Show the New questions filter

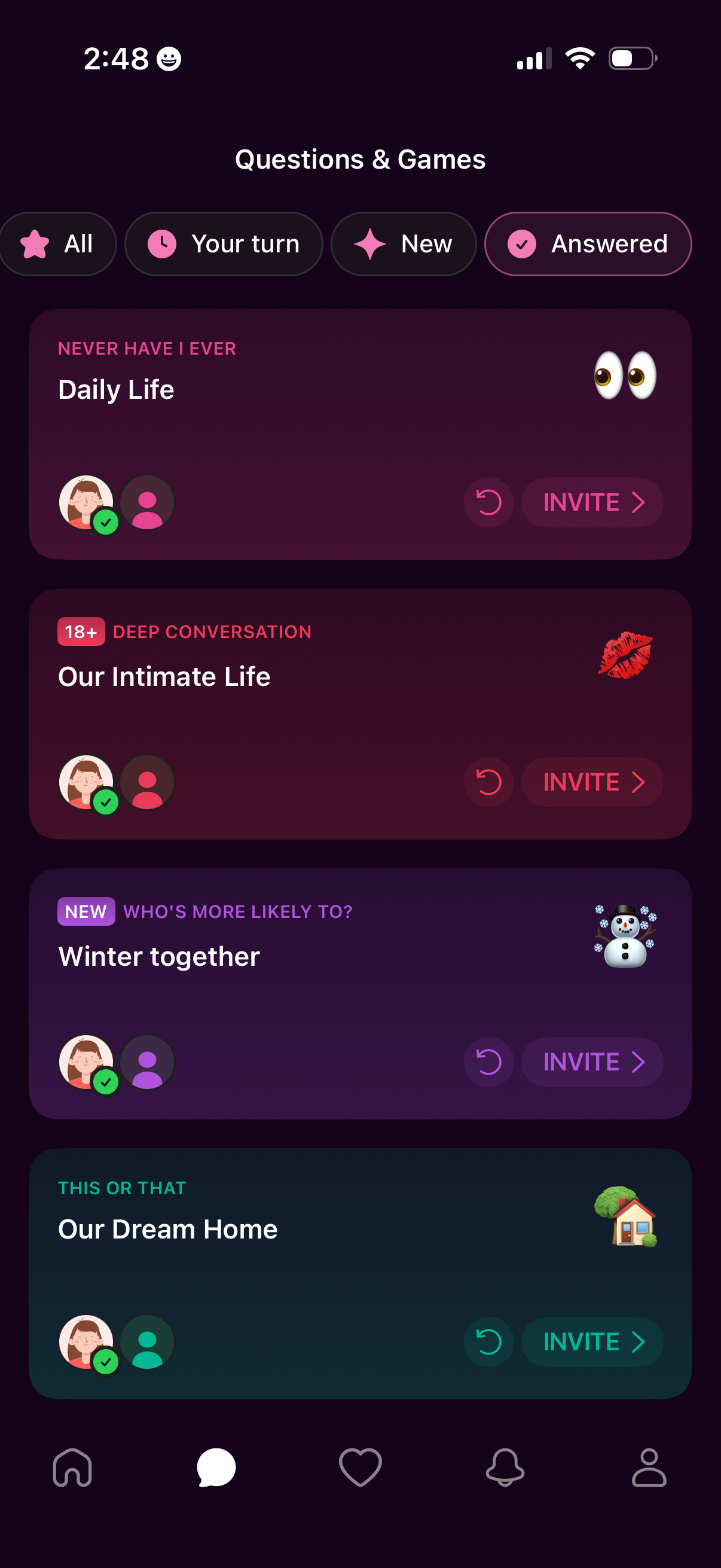pos(403,244)
